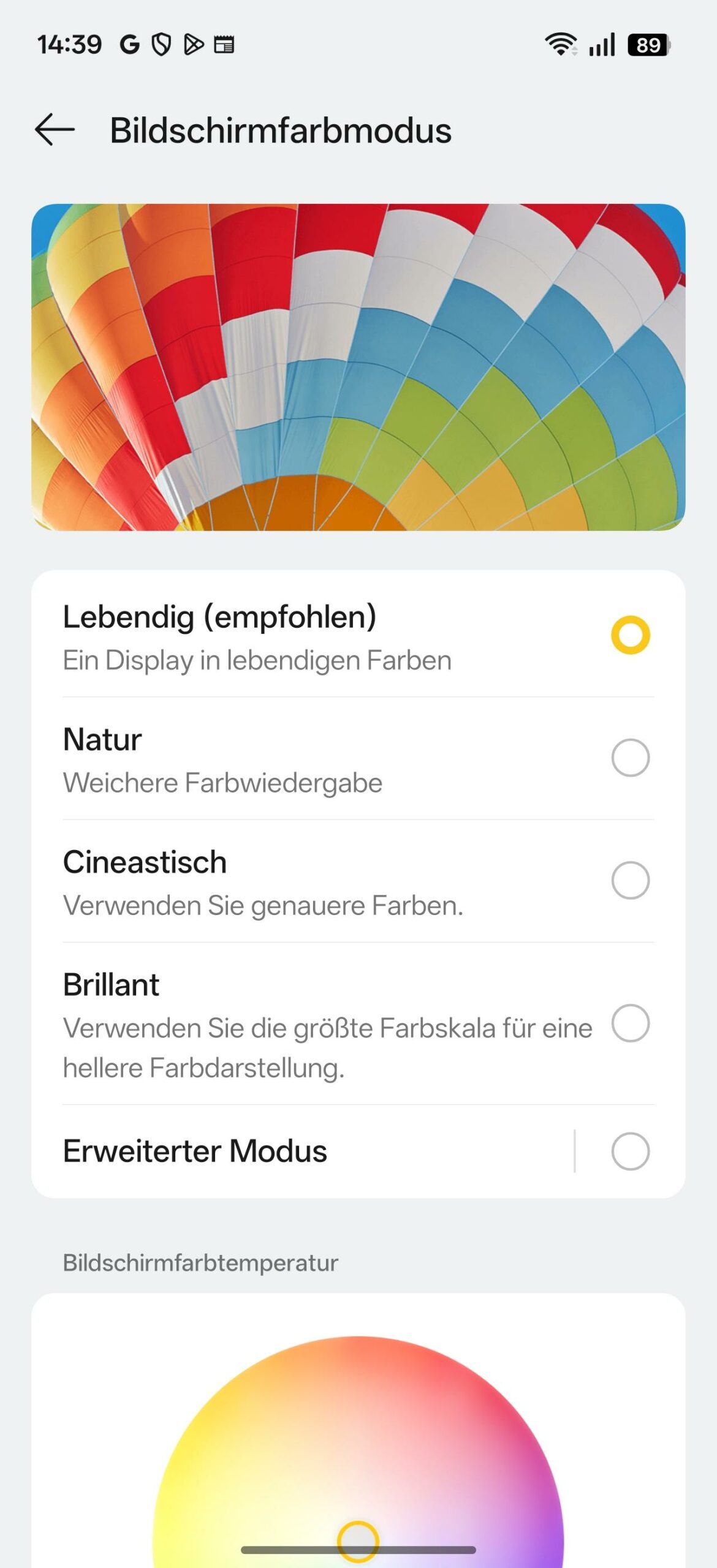This screenshot has height=1568, width=717.
Task: Switch to Cineastisch color mode
Action: [x=630, y=880]
